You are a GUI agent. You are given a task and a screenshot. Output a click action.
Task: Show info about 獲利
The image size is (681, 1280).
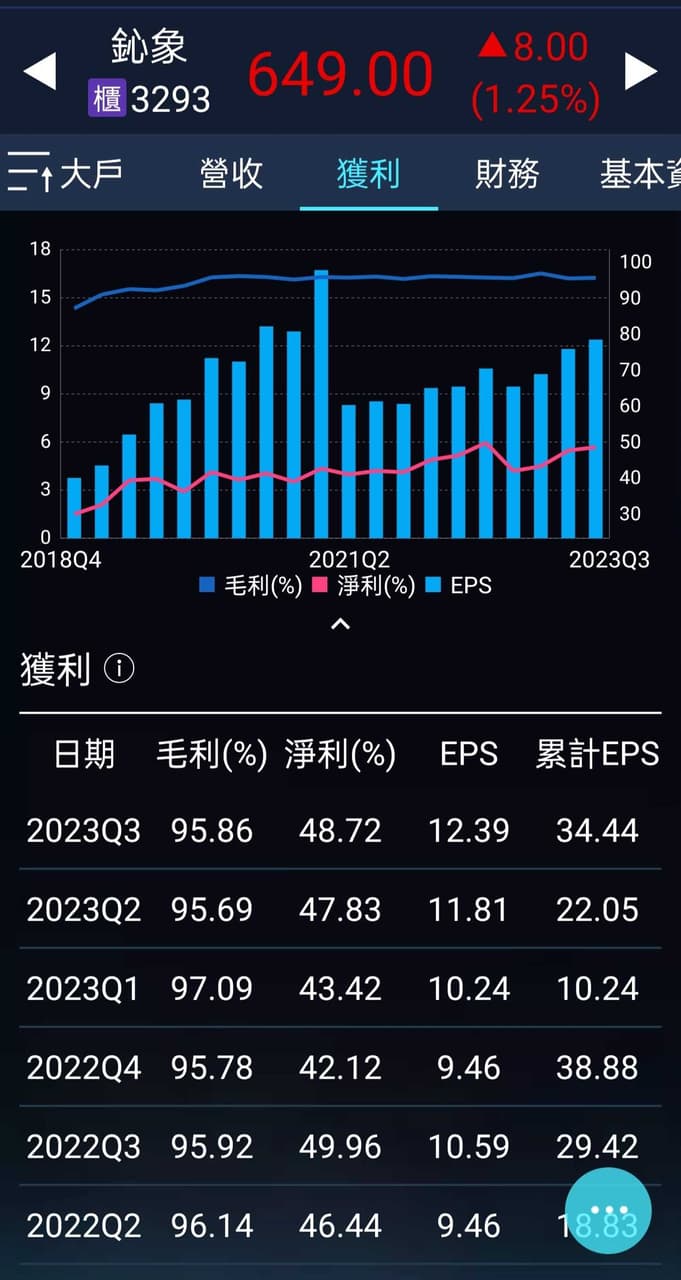coord(119,669)
